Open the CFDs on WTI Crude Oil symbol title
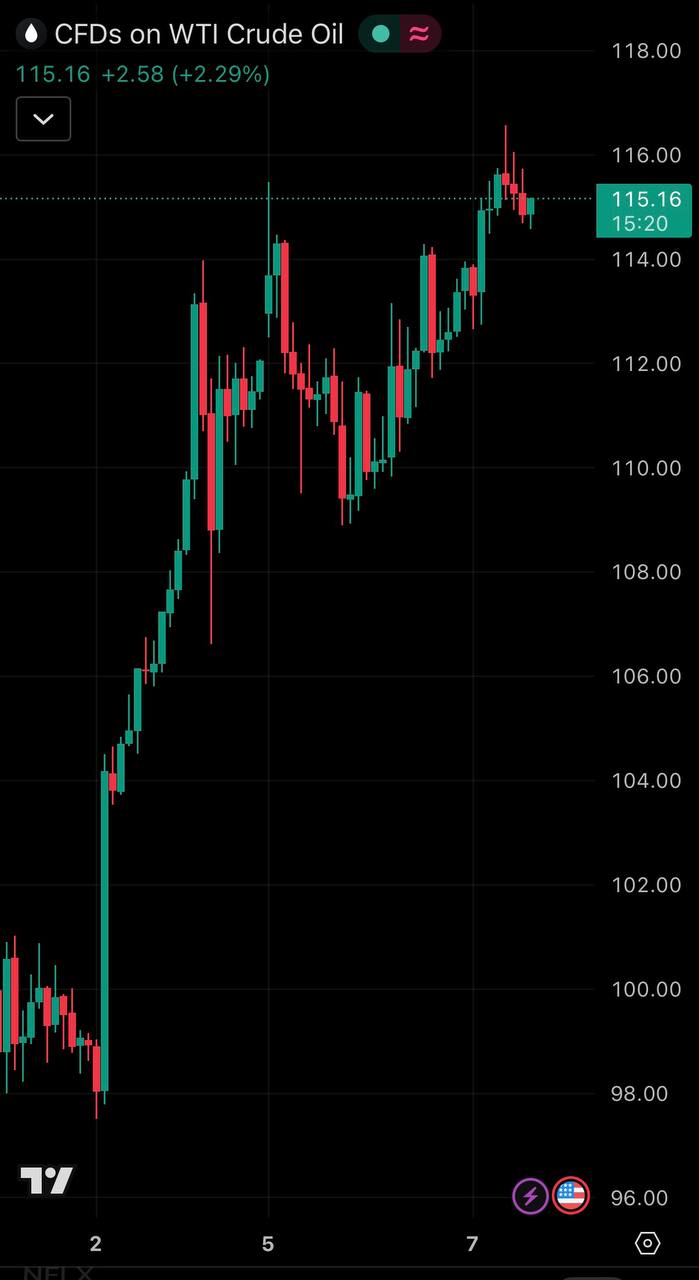The image size is (699, 1280). tap(198, 34)
